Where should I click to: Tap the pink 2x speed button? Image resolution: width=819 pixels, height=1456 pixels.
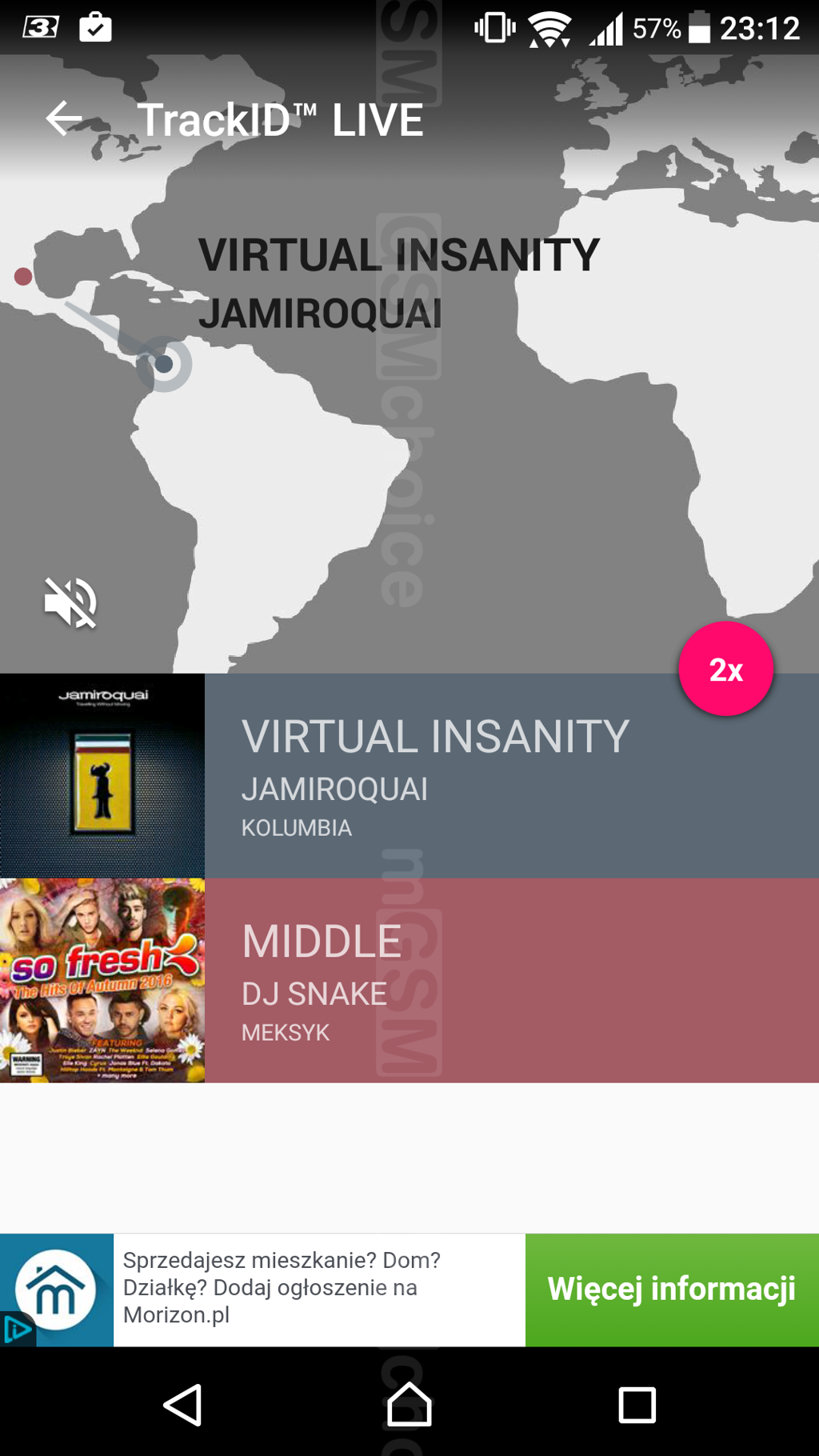pos(725,669)
